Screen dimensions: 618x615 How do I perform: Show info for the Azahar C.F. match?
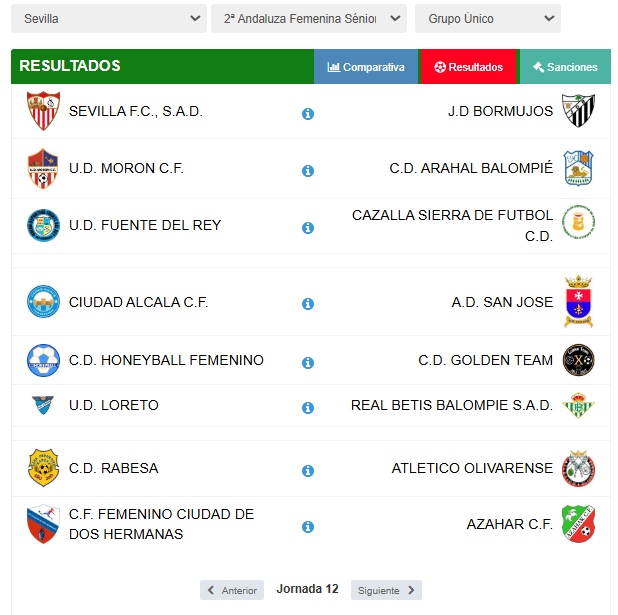pyautogui.click(x=308, y=527)
